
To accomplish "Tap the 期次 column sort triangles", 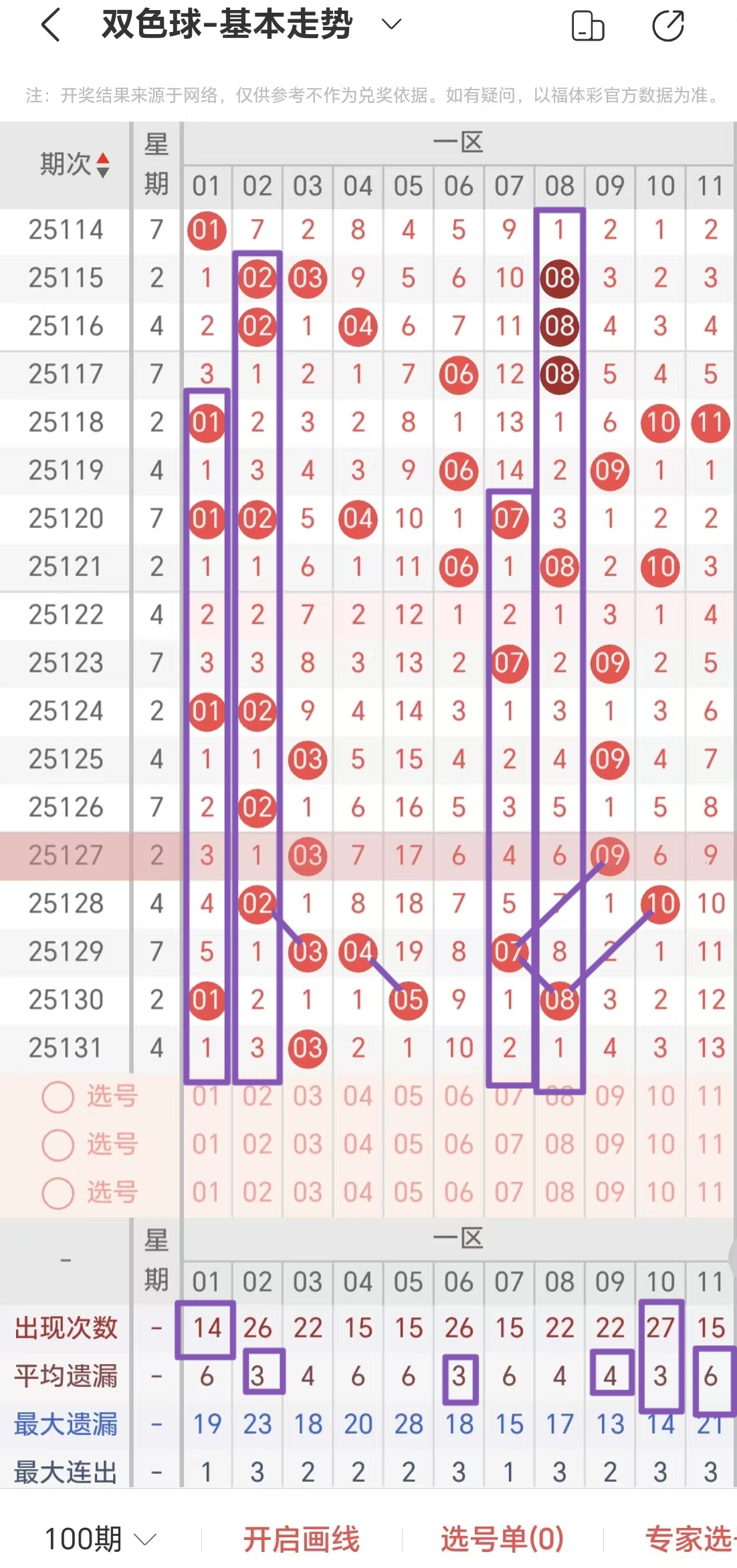I will coord(102,162).
